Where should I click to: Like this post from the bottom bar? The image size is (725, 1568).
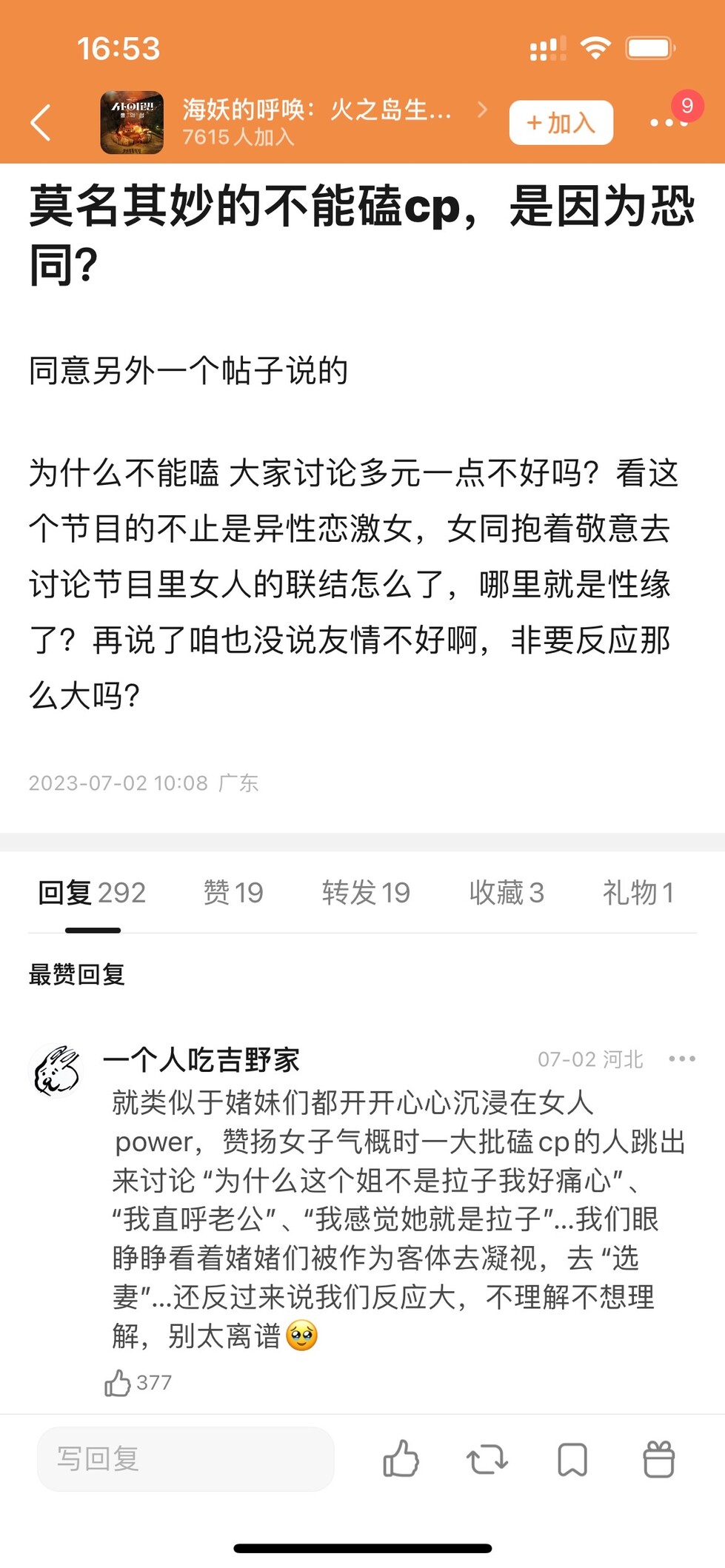coord(401,1459)
